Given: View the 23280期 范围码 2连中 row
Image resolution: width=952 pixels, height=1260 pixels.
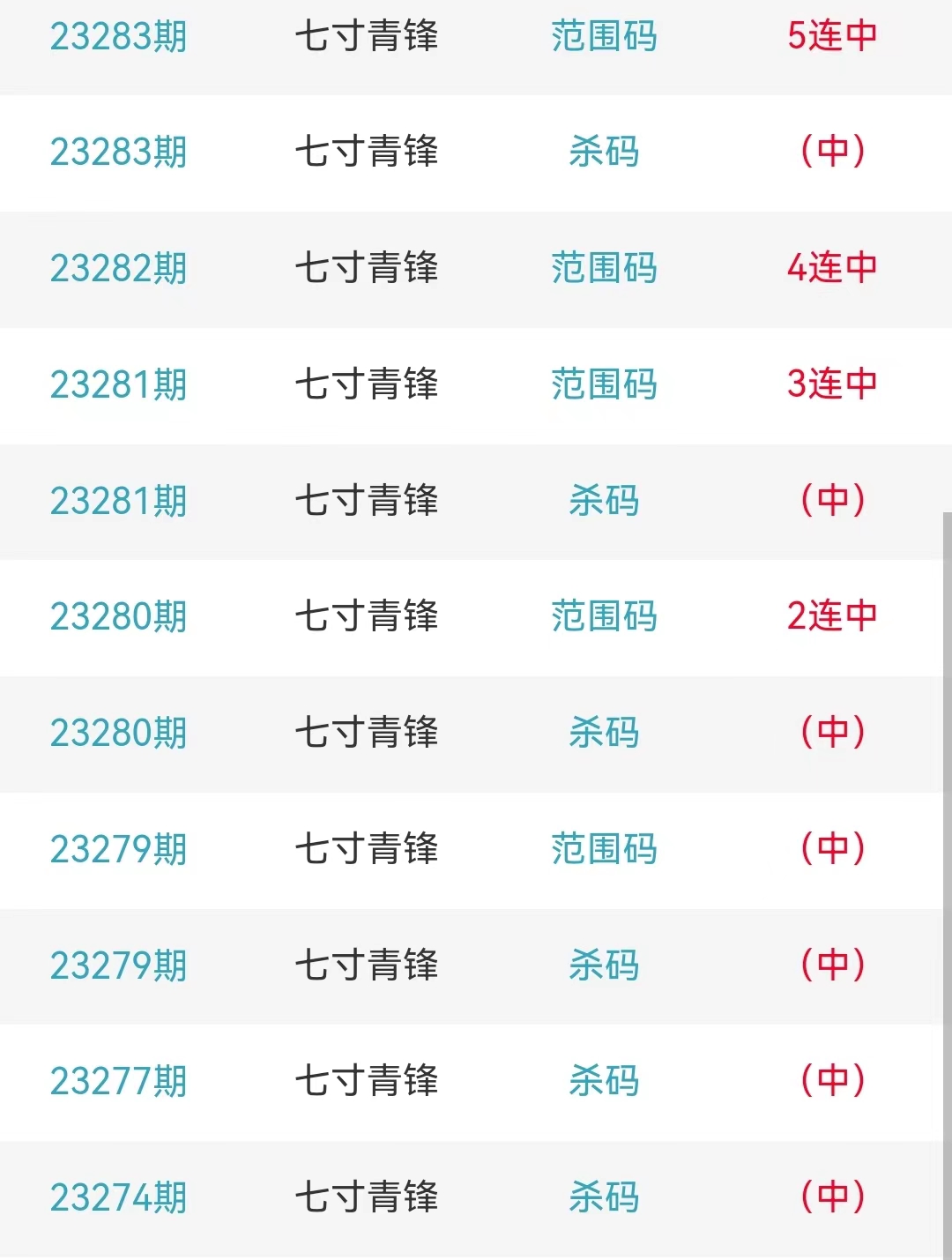Looking at the screenshot, I should 476,616.
